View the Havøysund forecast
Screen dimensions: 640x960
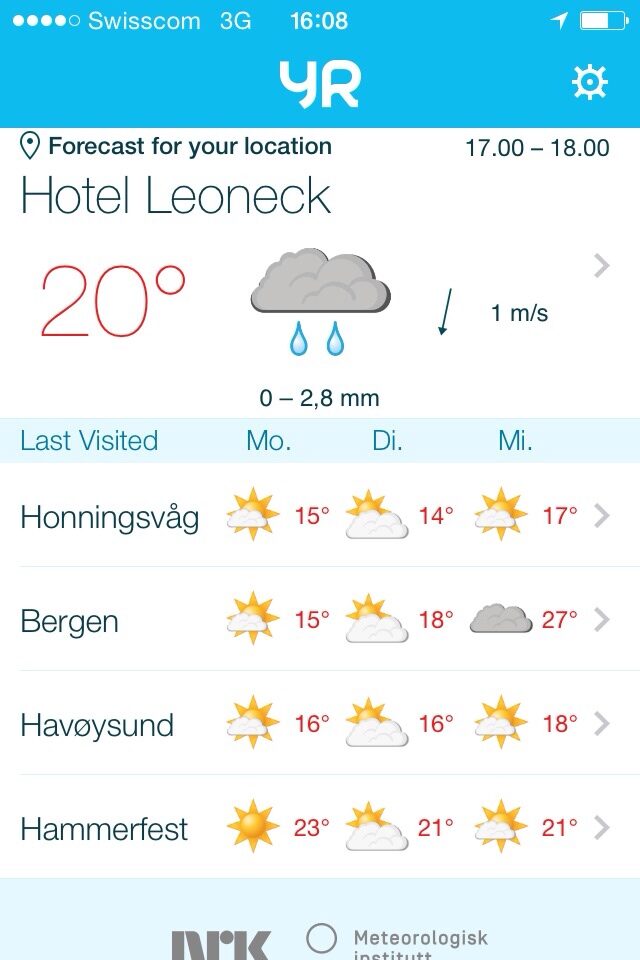click(x=320, y=724)
